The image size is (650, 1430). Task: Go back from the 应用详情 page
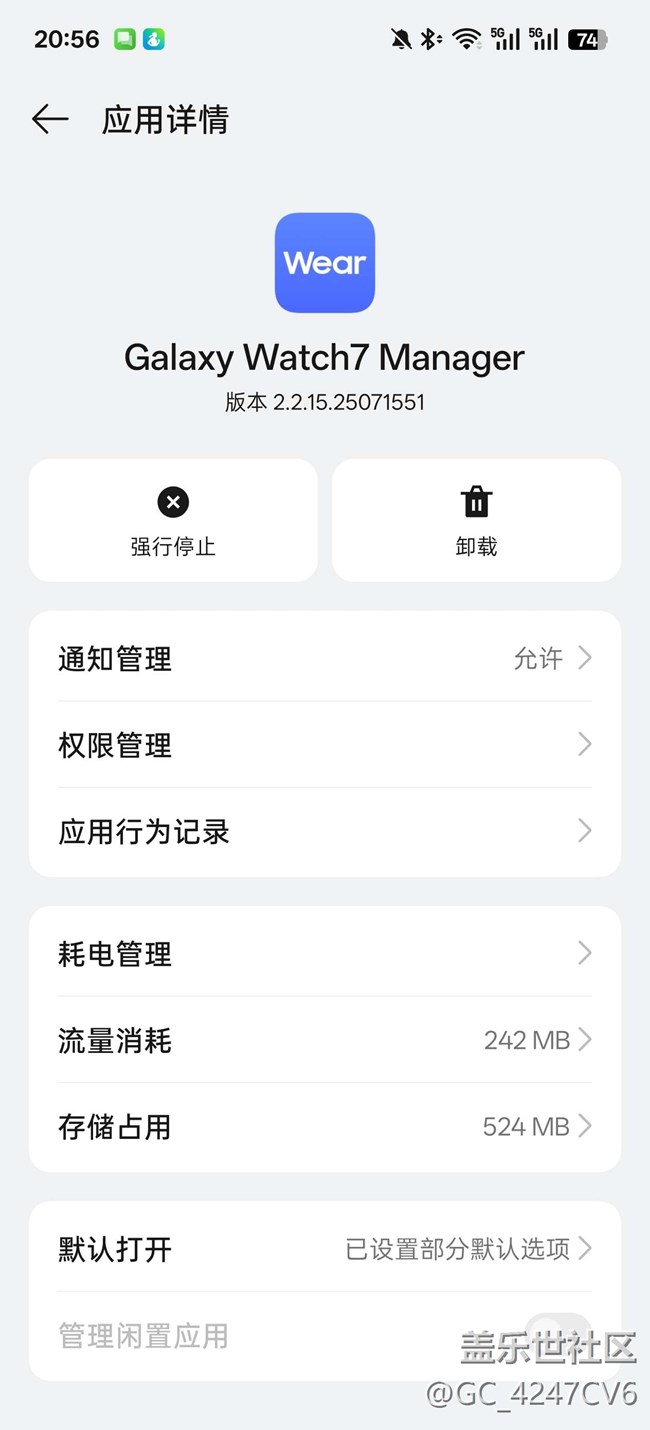click(50, 120)
